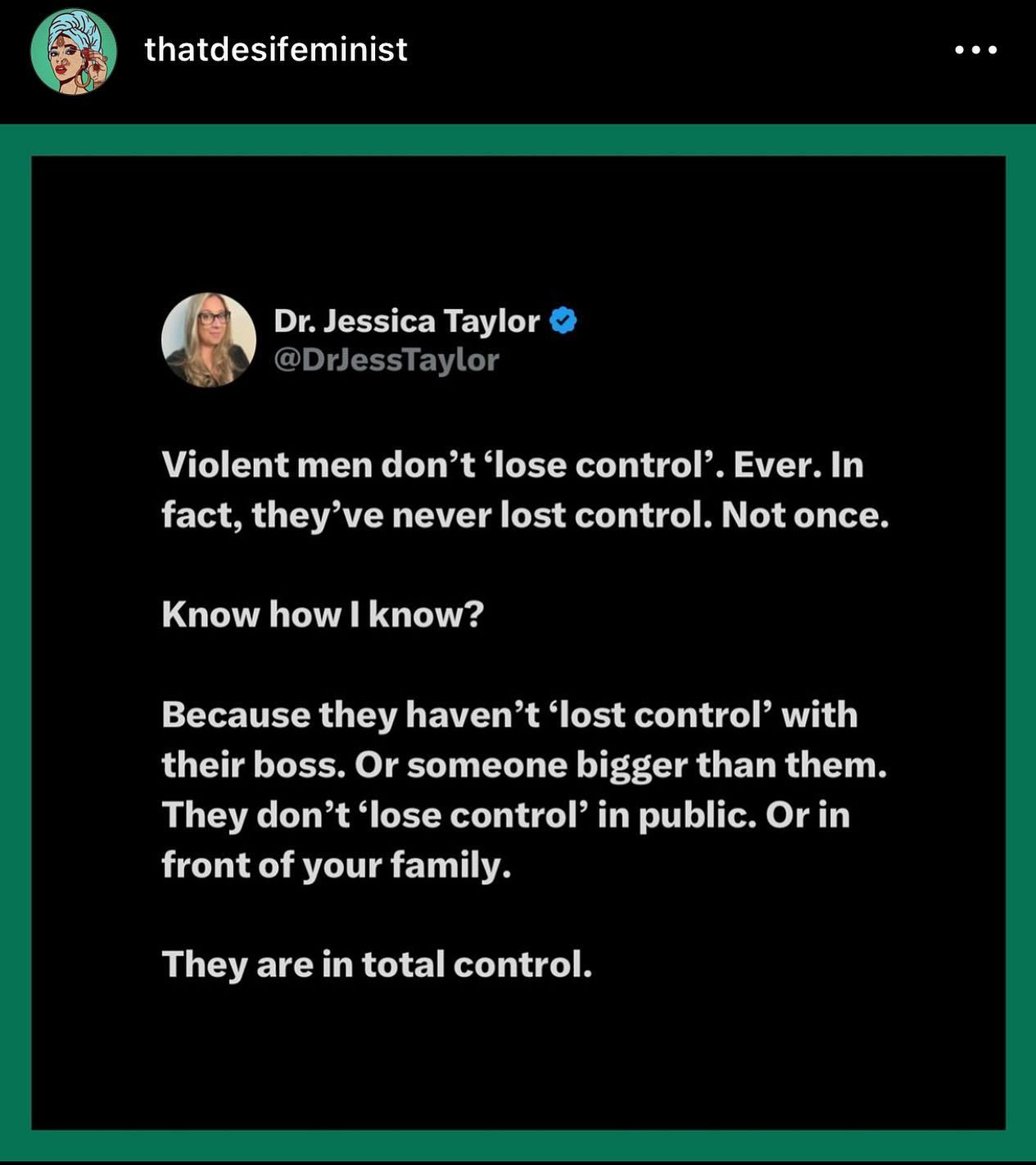Open the thatdesifeminist username link

(x=276, y=50)
